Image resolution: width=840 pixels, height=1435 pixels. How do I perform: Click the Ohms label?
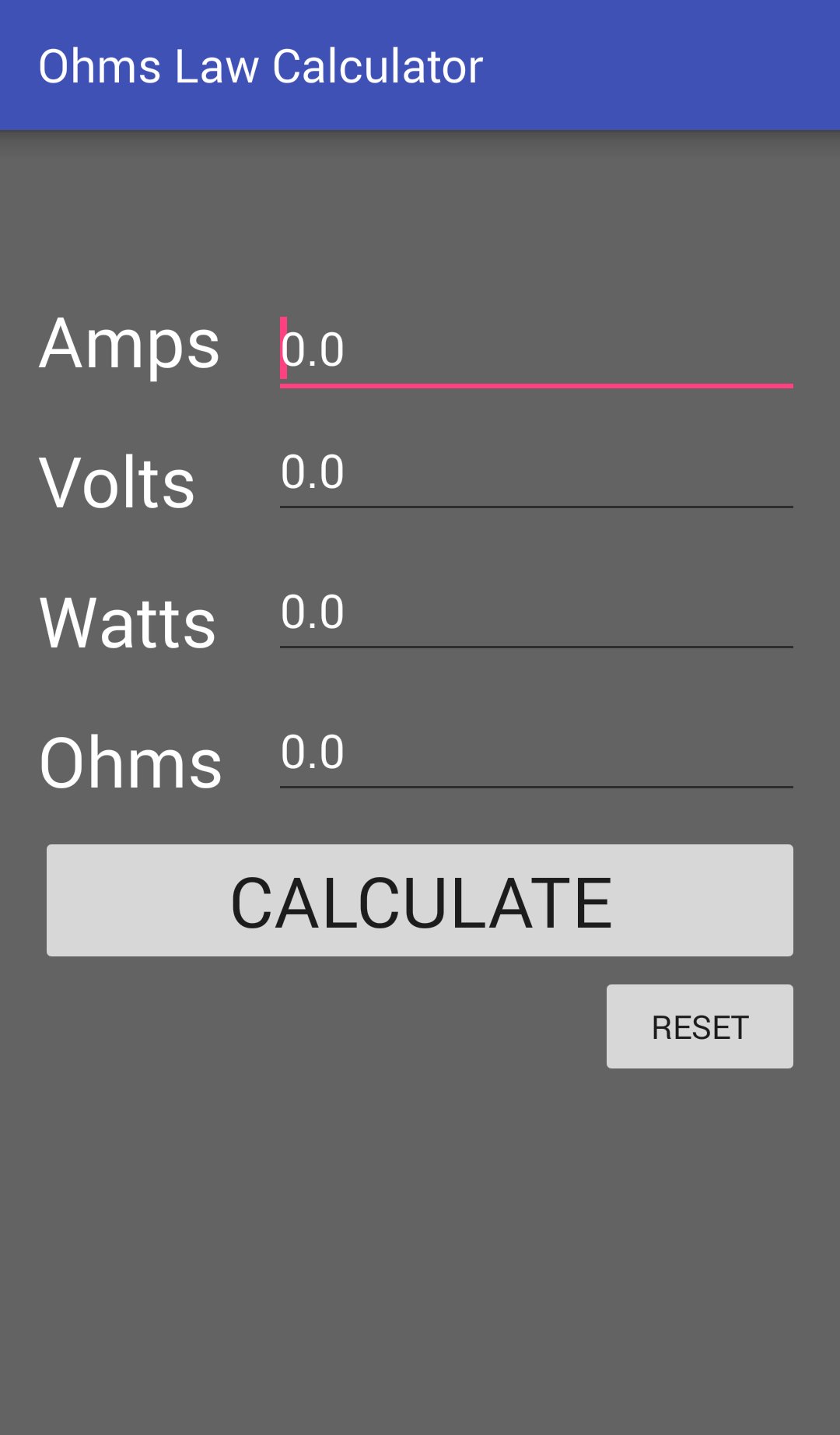[130, 760]
